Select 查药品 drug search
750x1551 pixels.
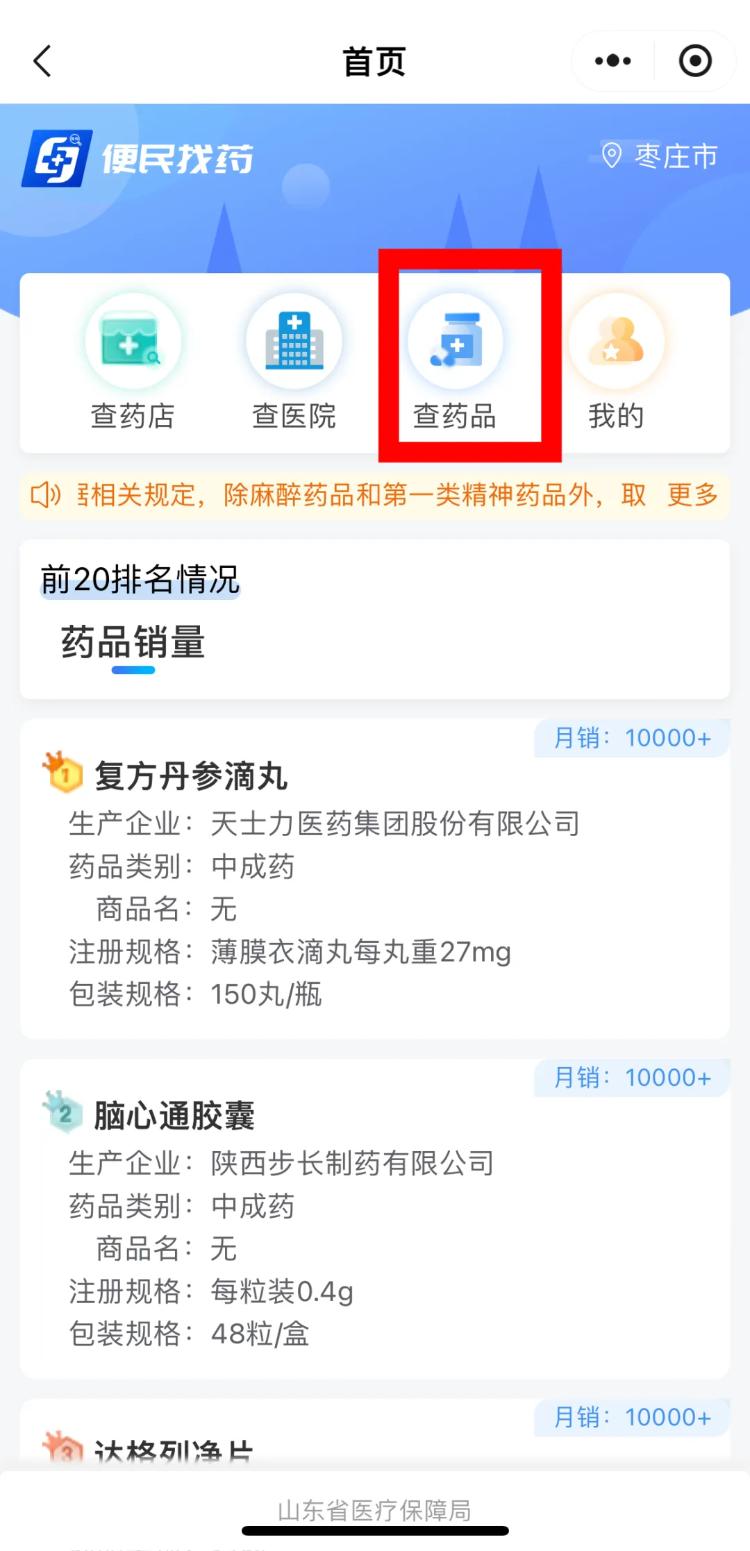pos(456,362)
